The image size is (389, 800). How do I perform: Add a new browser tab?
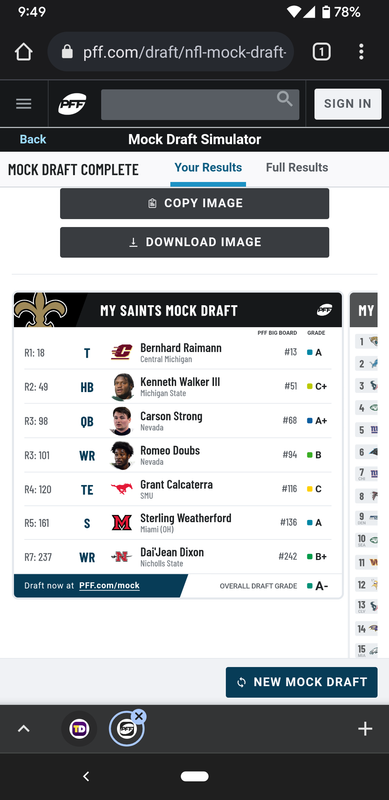click(x=365, y=729)
